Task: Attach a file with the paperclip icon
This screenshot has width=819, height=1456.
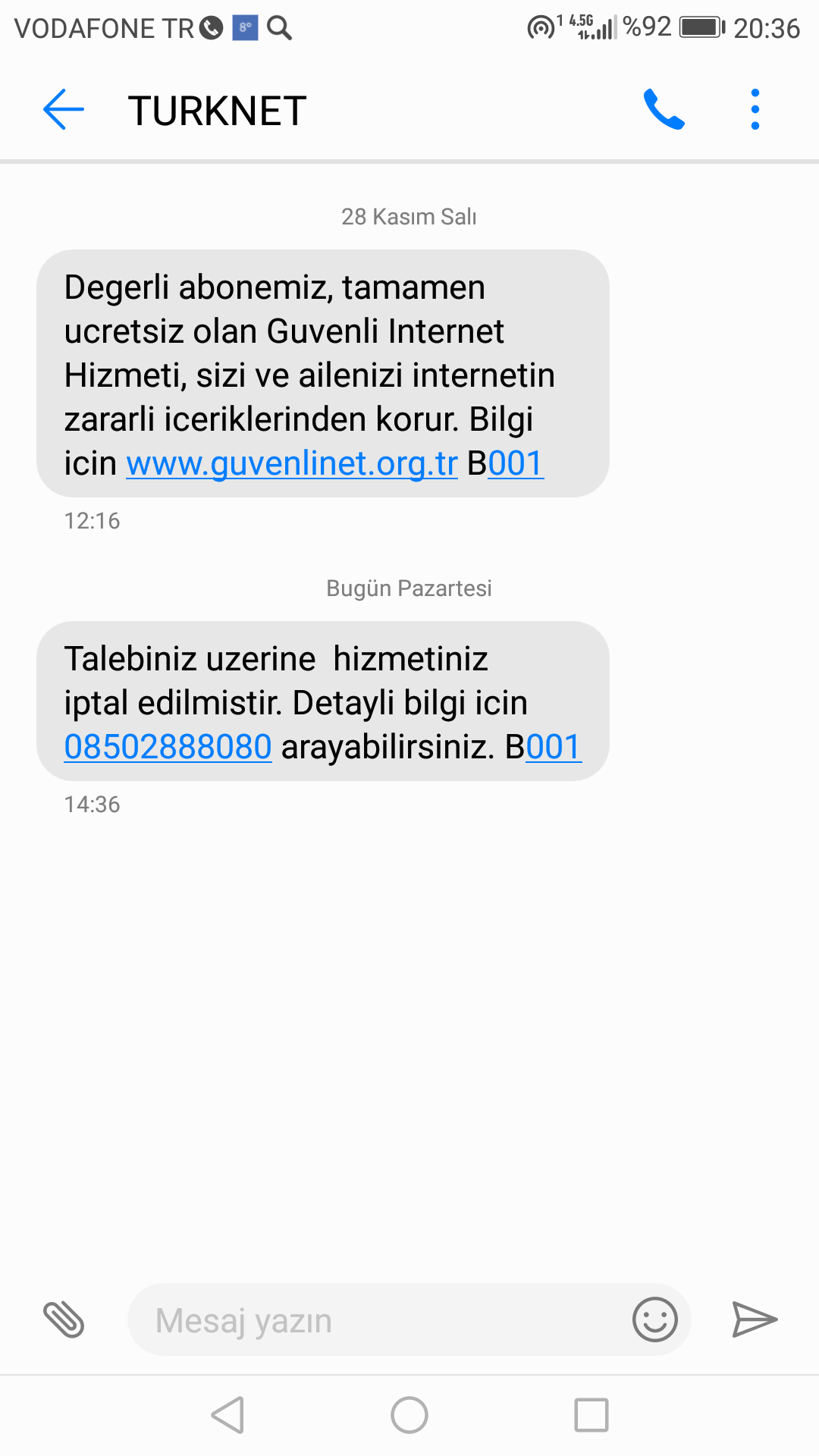Action: [x=64, y=1319]
